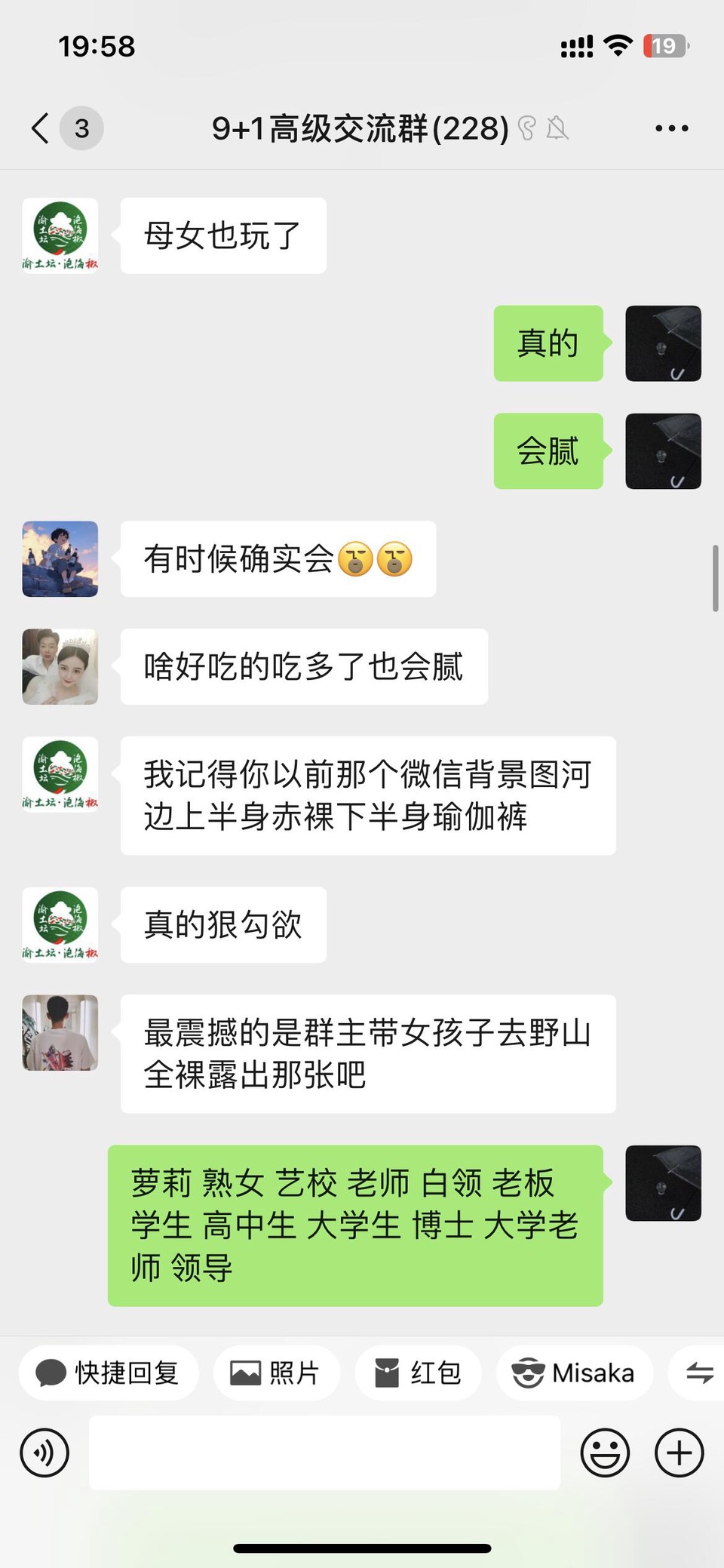Screen dimensions: 724x1568
Task: Open the group chat overflow menu
Action: [671, 128]
